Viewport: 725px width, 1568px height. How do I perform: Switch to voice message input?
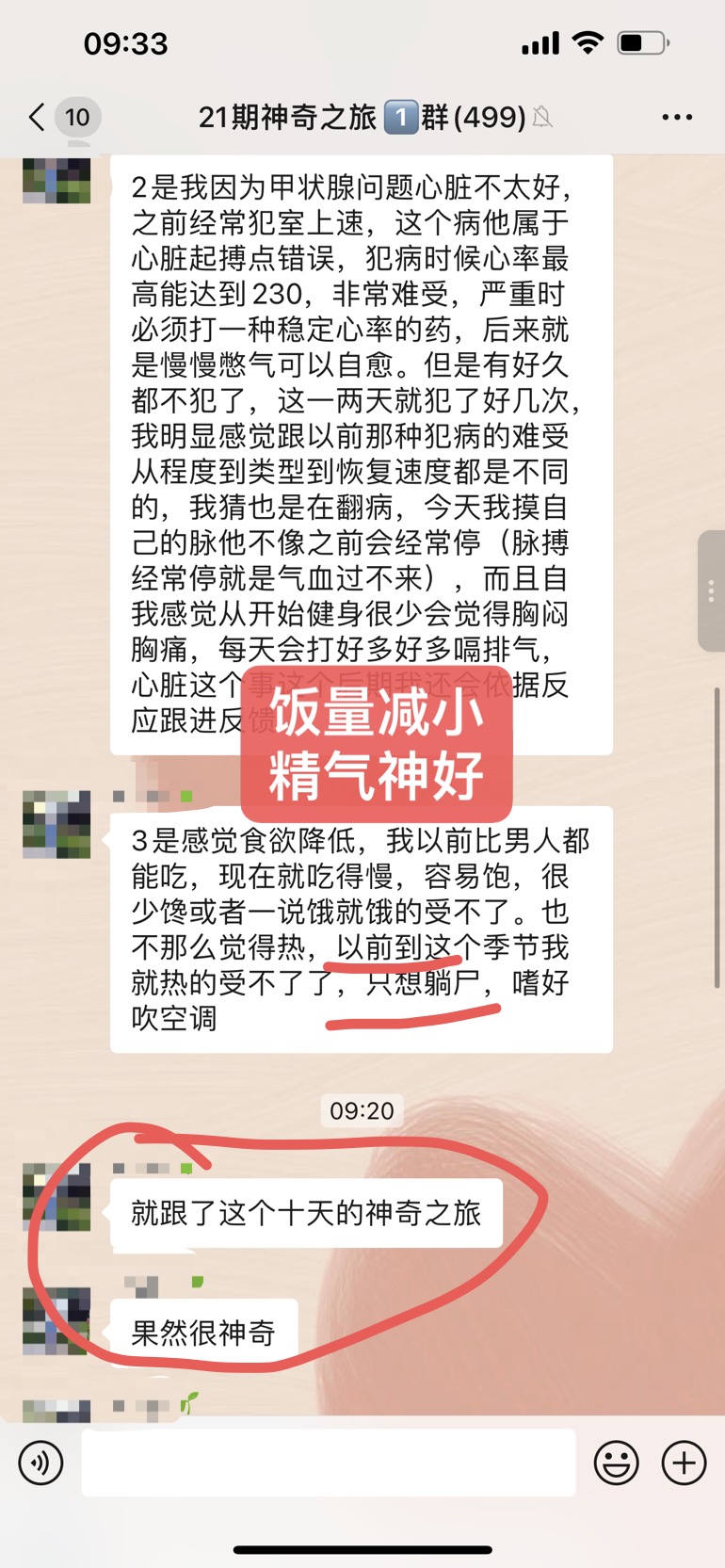click(40, 1463)
